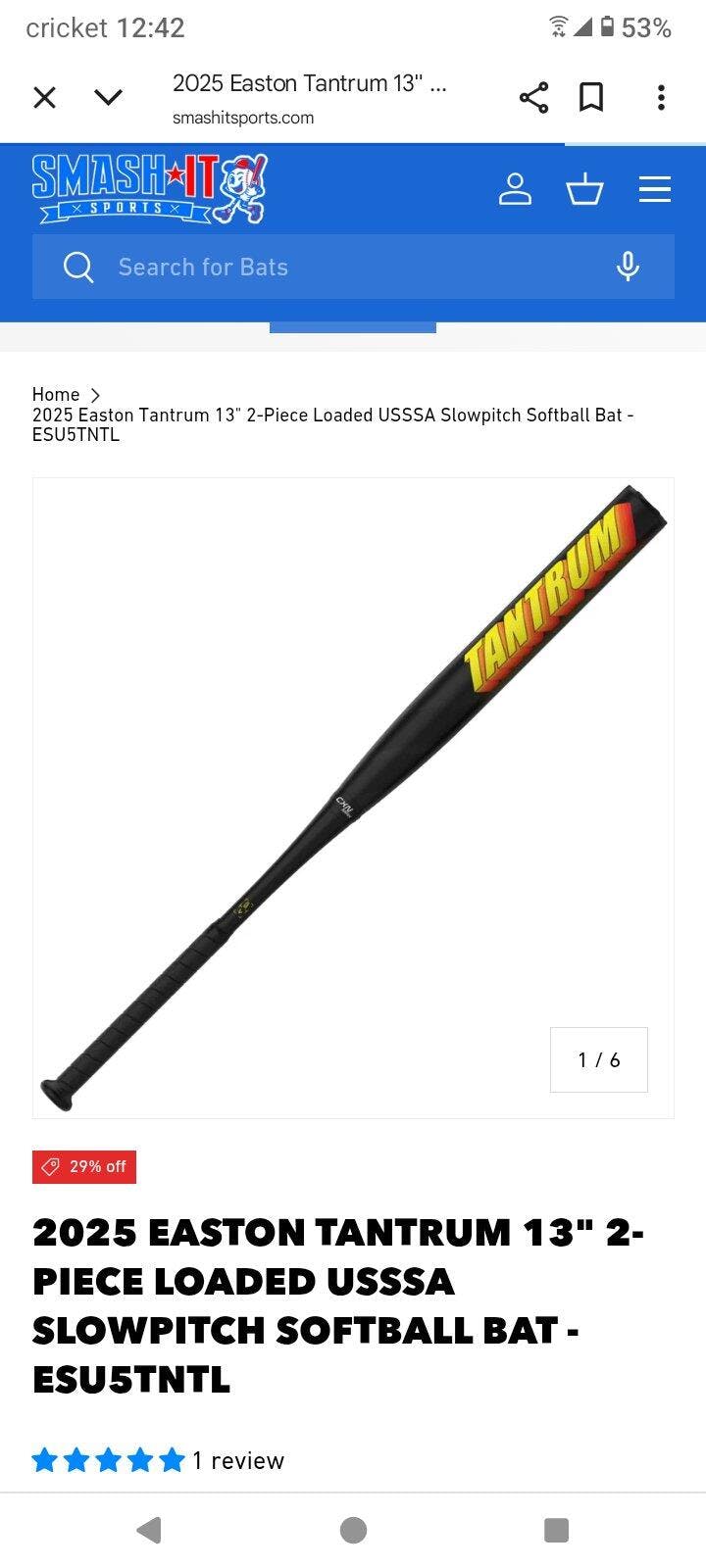Open the browser overflow menu

(661, 97)
